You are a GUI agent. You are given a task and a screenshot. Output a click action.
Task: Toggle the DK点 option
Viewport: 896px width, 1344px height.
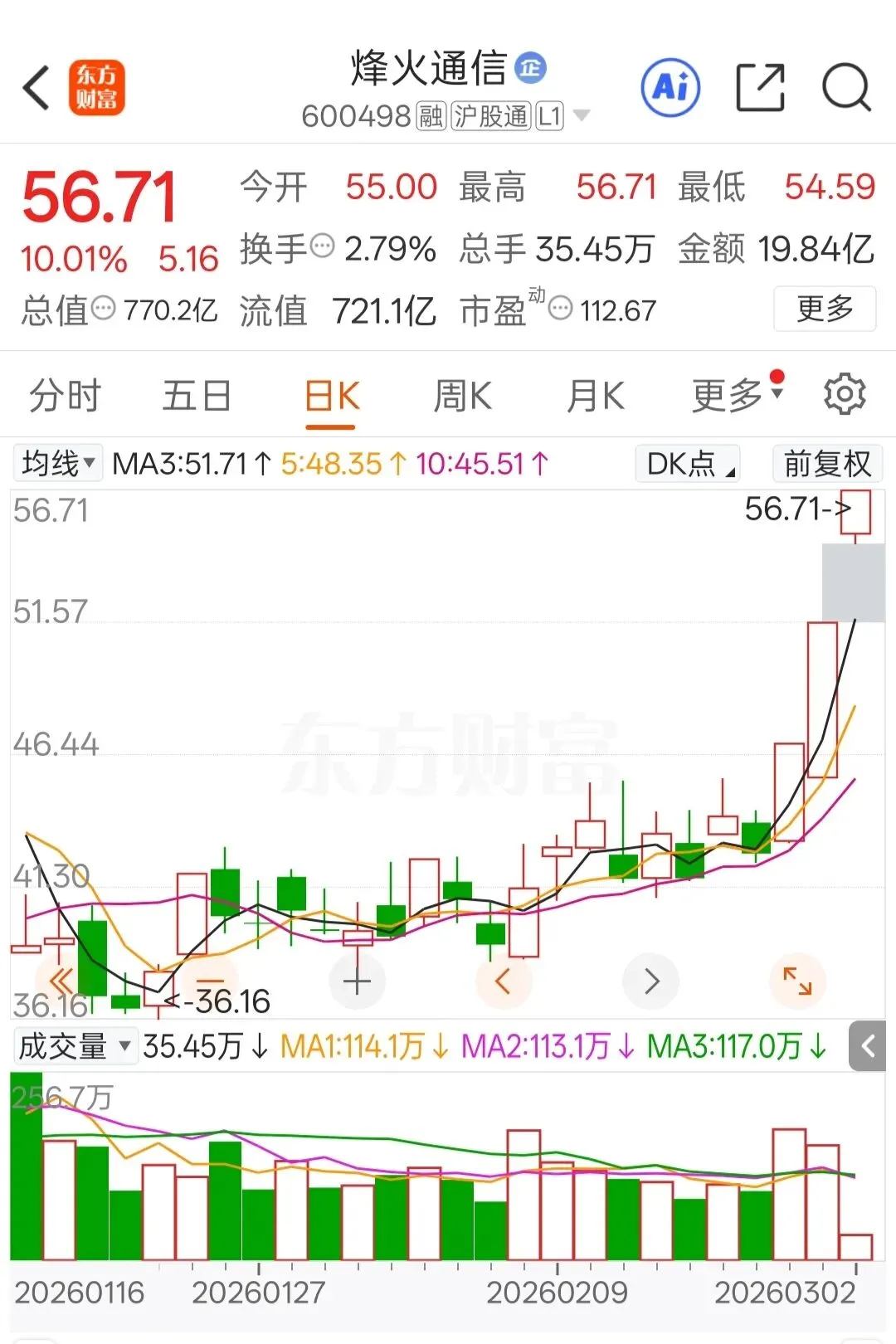click(x=689, y=464)
